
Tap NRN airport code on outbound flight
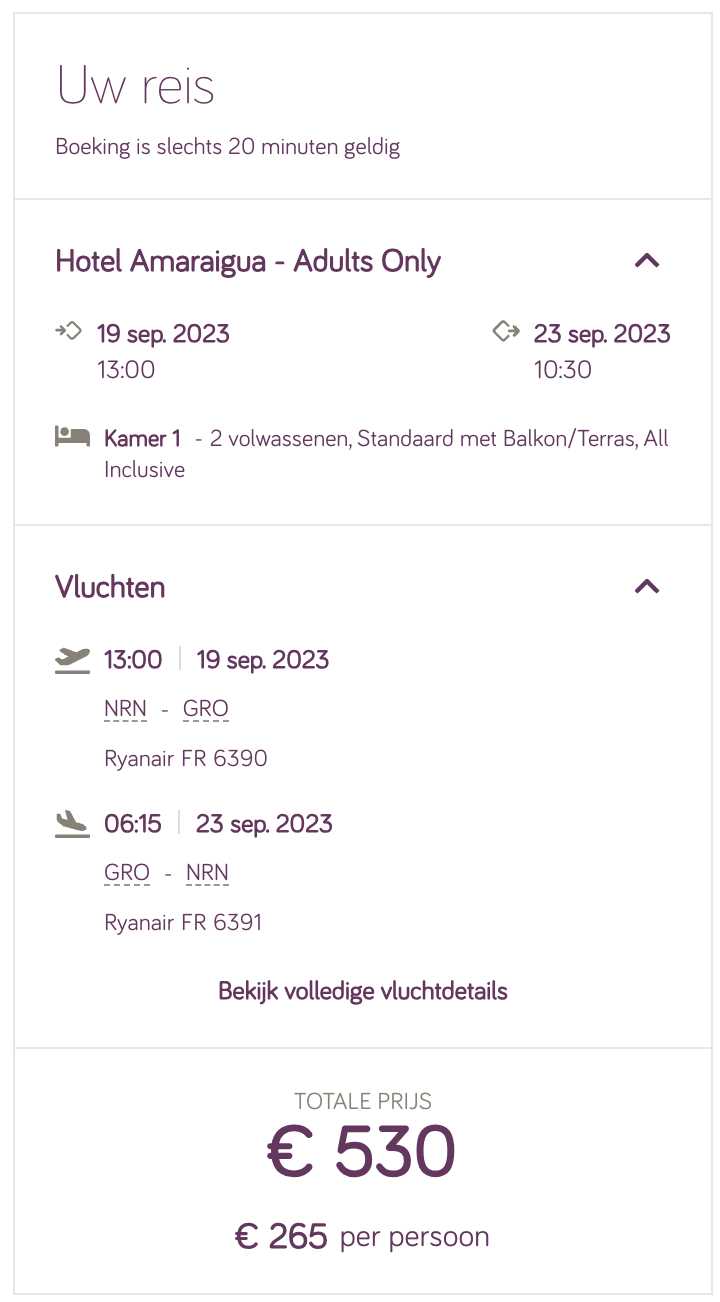point(126,709)
